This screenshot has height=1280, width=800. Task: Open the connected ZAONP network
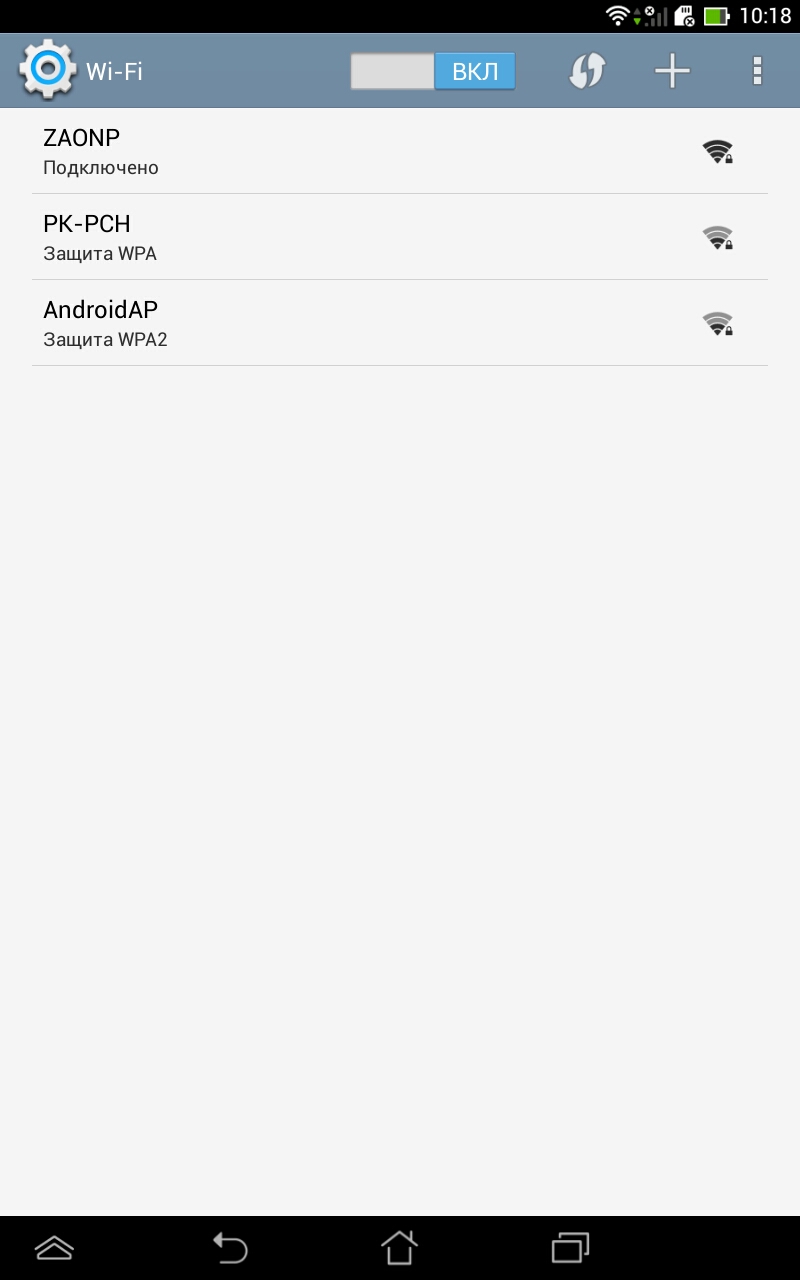click(x=400, y=151)
